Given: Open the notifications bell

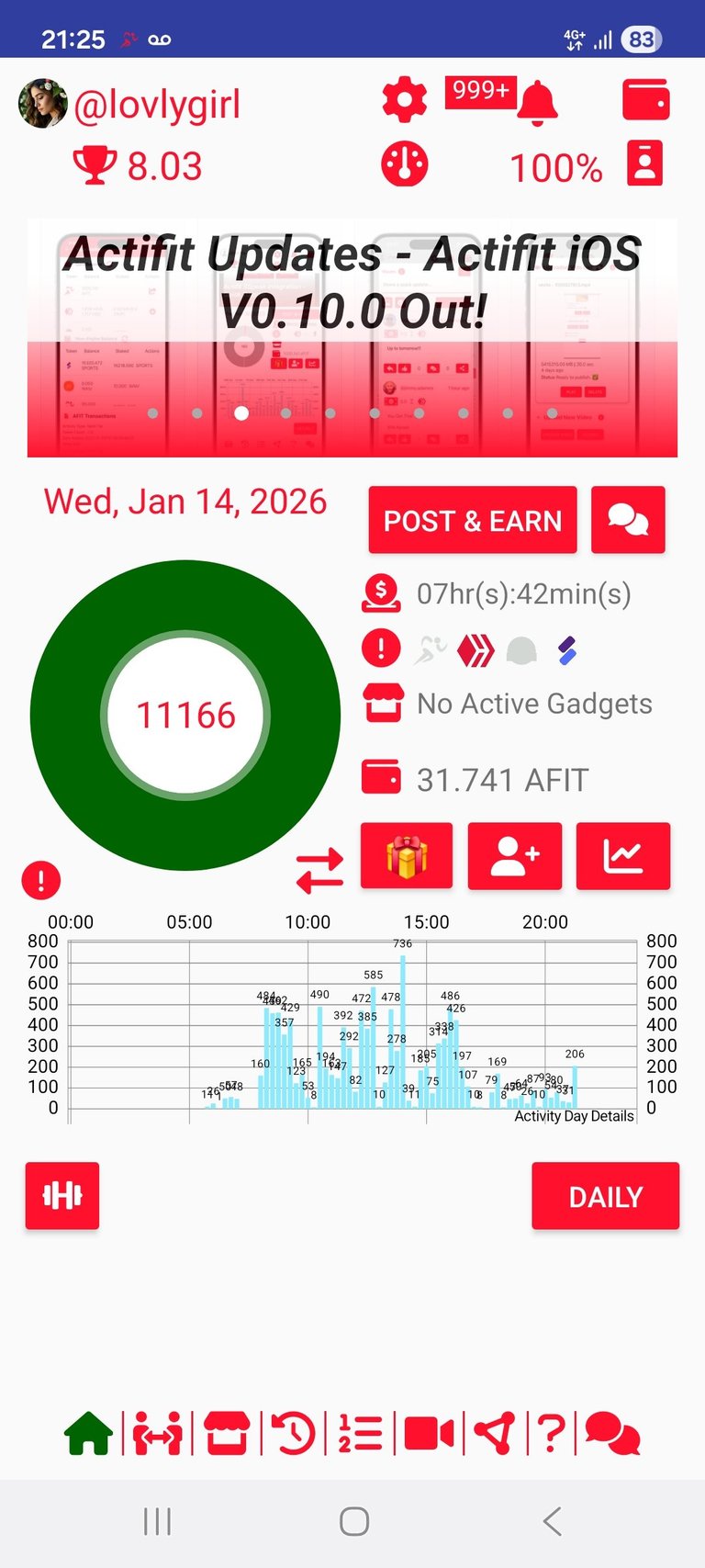Looking at the screenshot, I should [536, 101].
